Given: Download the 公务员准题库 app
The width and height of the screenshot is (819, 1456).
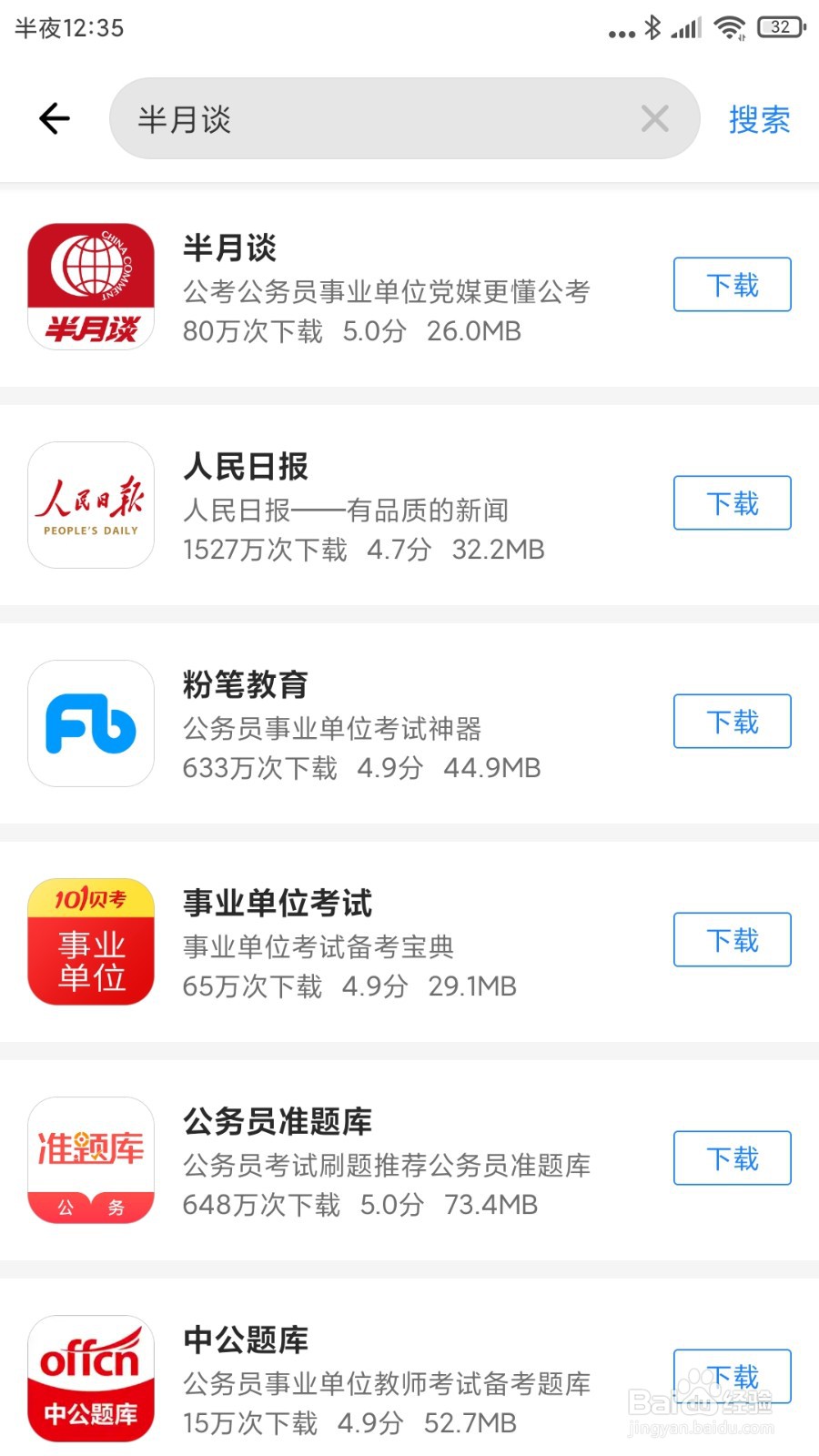Looking at the screenshot, I should tap(732, 1158).
